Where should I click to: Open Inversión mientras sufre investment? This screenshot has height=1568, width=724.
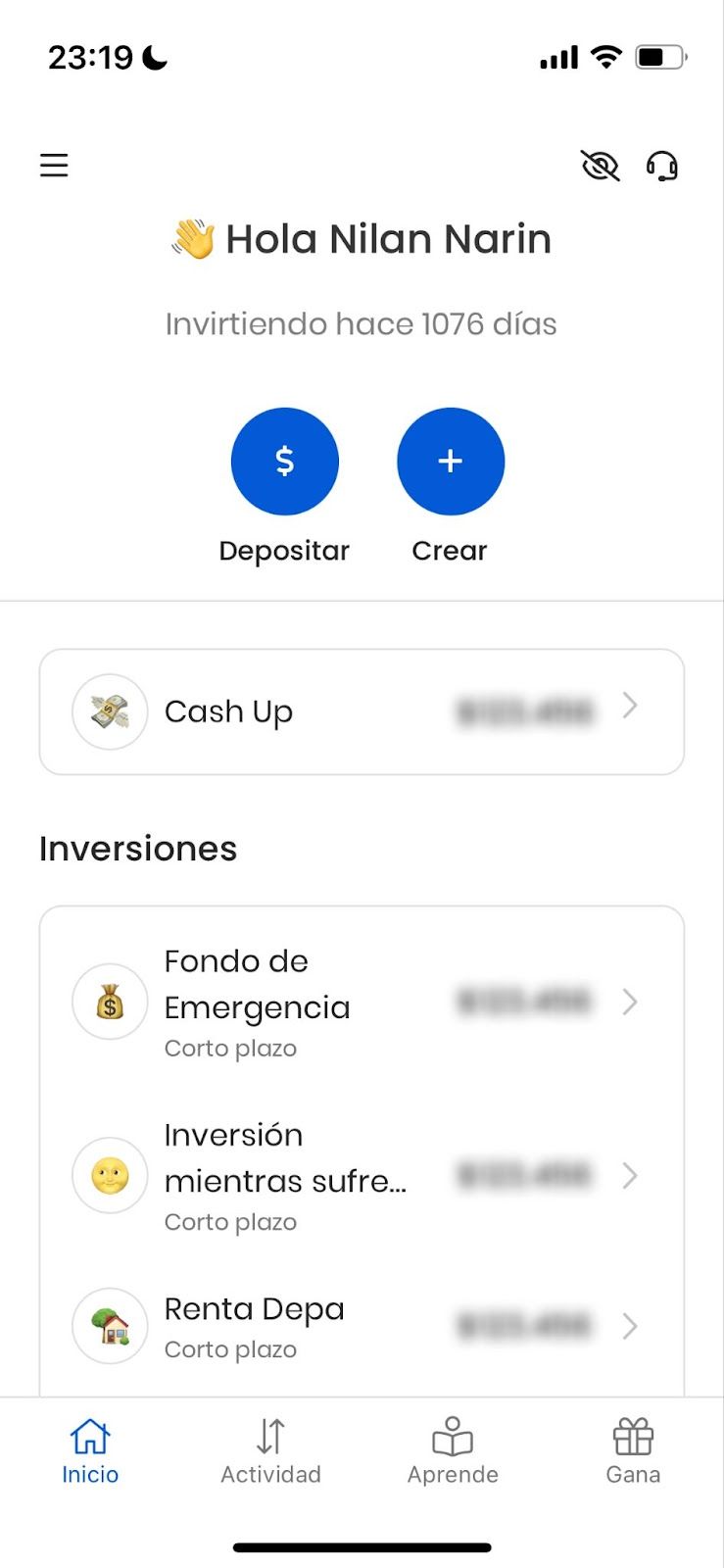coord(362,1176)
